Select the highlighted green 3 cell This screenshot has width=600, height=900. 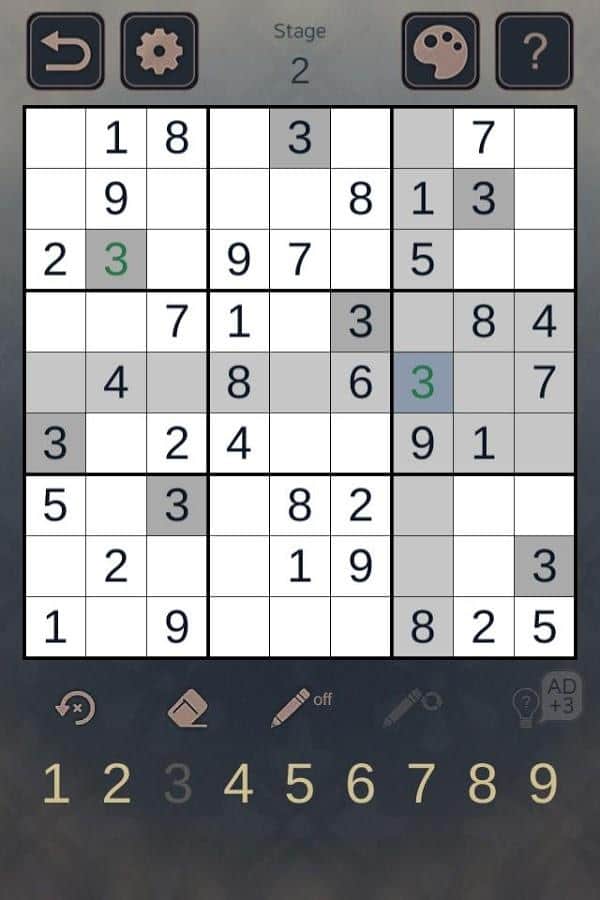click(422, 382)
